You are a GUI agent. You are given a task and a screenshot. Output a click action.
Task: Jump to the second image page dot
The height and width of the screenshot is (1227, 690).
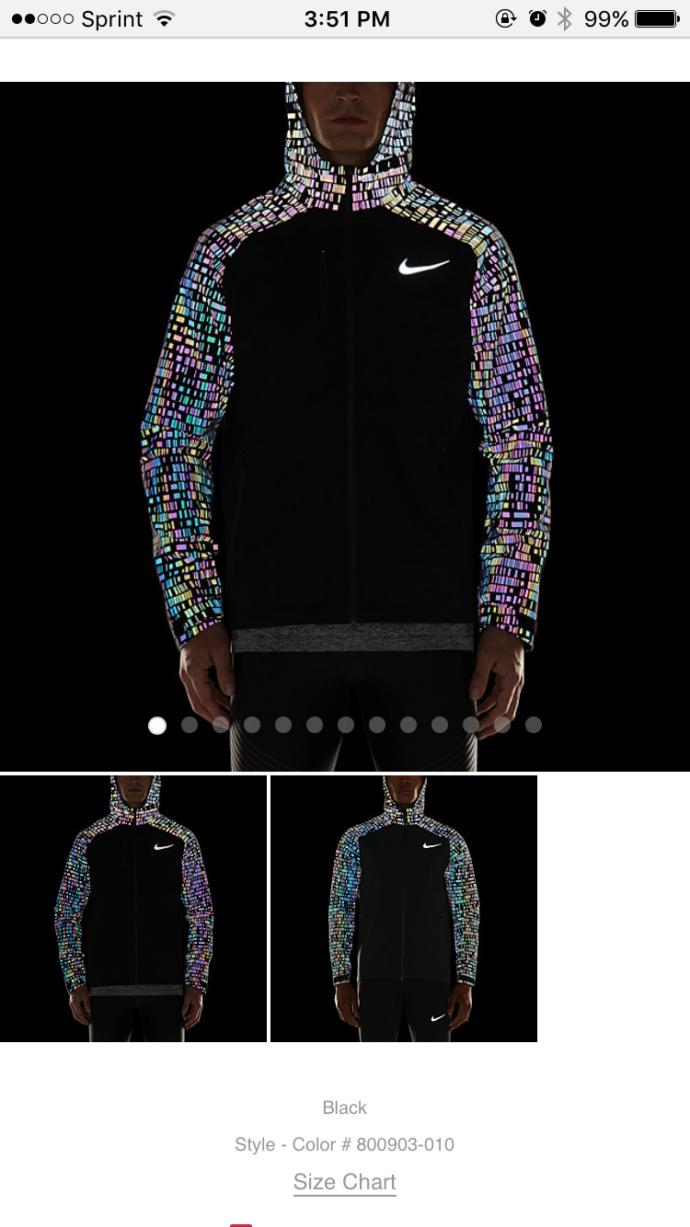tap(189, 725)
